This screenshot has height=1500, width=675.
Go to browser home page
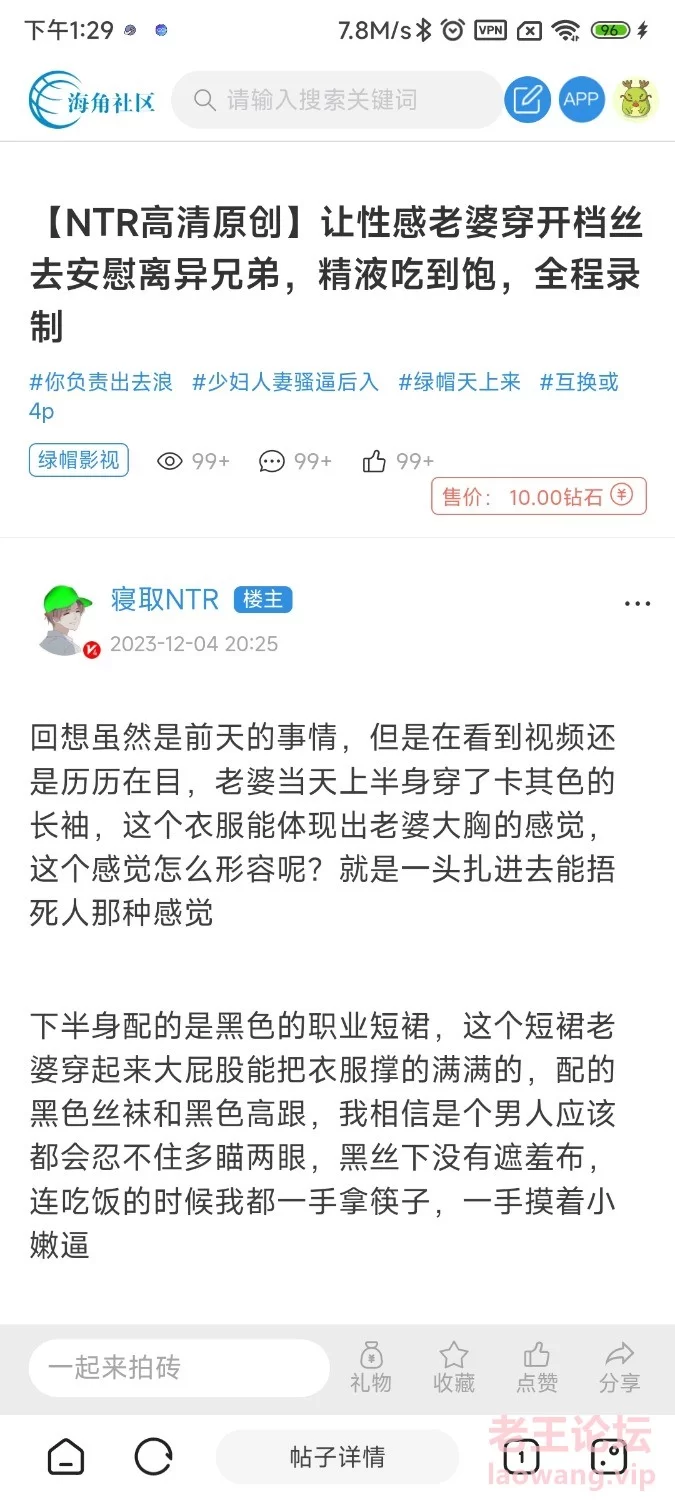tap(66, 1457)
